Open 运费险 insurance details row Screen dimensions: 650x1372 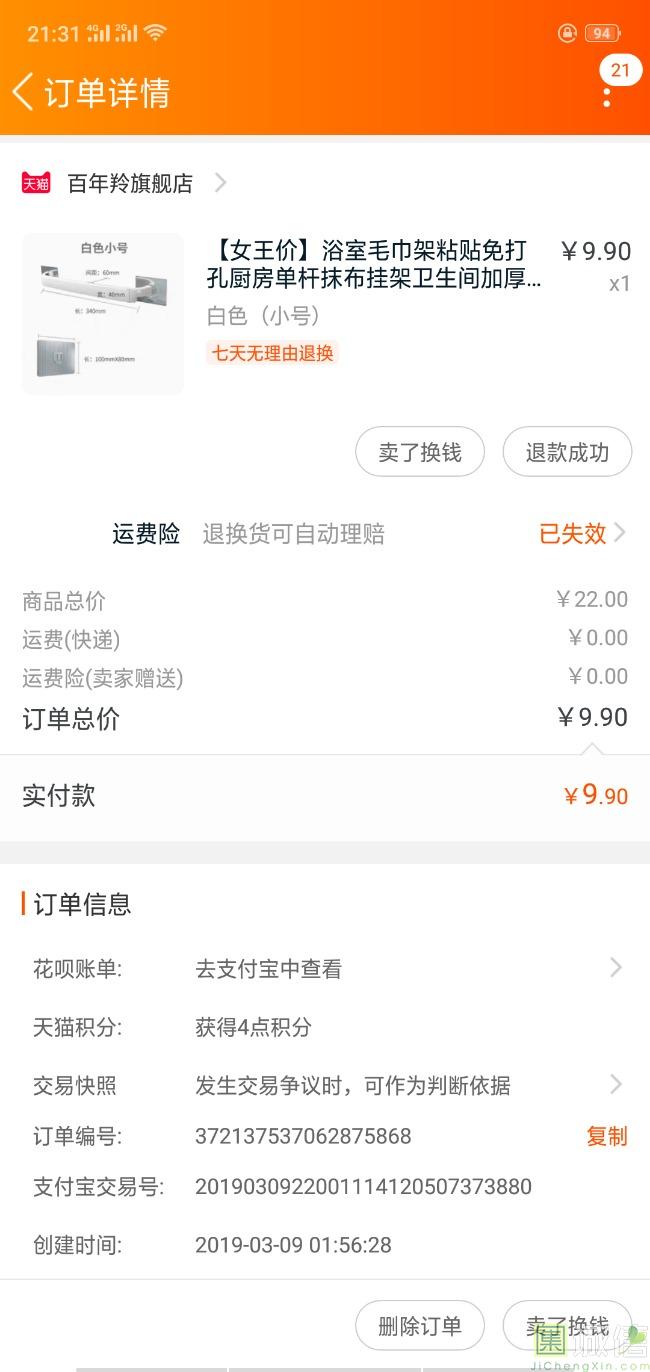(370, 534)
